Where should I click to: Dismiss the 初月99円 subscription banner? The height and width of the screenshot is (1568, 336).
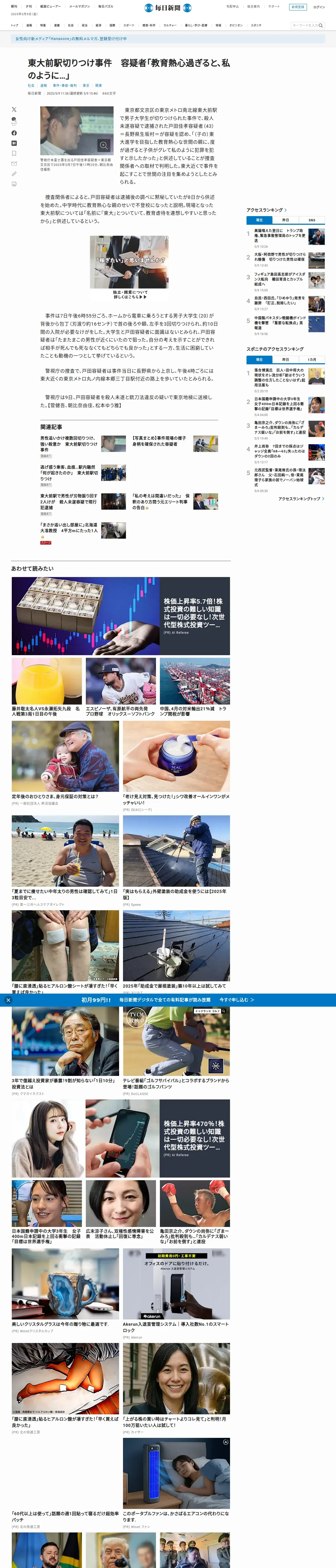[8, 1000]
